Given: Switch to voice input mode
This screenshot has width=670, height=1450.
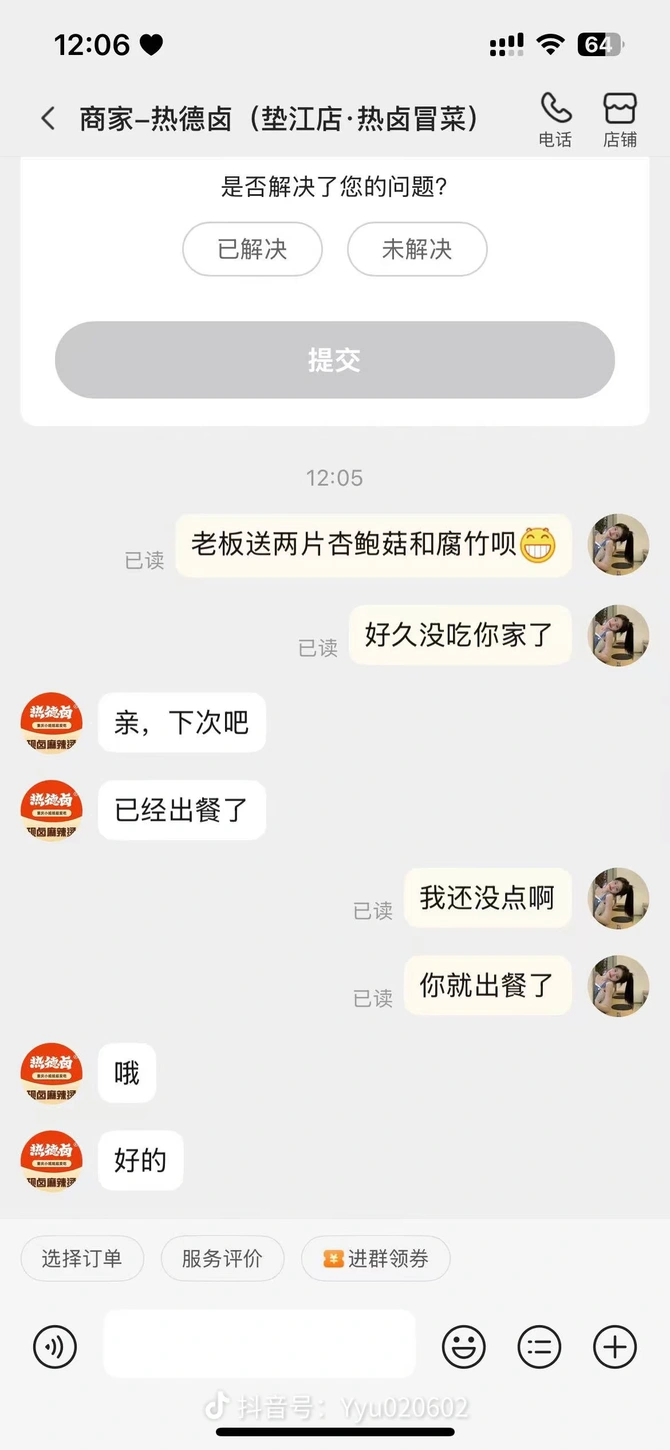Looking at the screenshot, I should point(55,1347).
